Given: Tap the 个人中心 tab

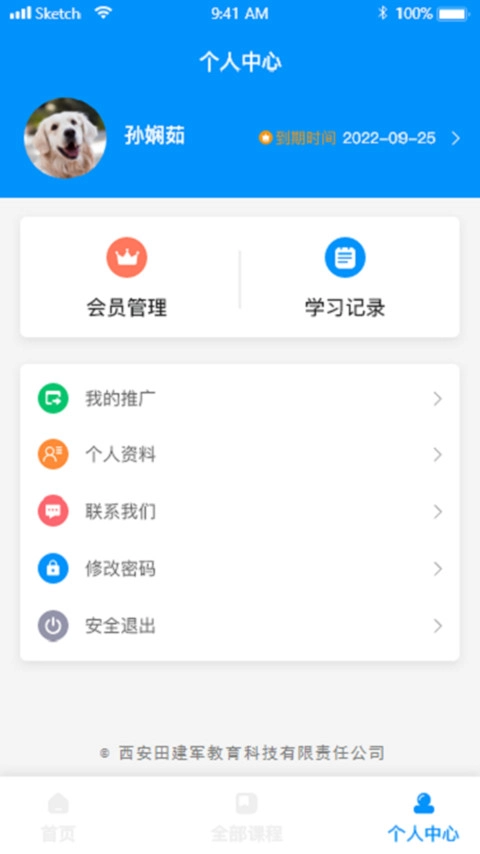Looking at the screenshot, I should (423, 817).
